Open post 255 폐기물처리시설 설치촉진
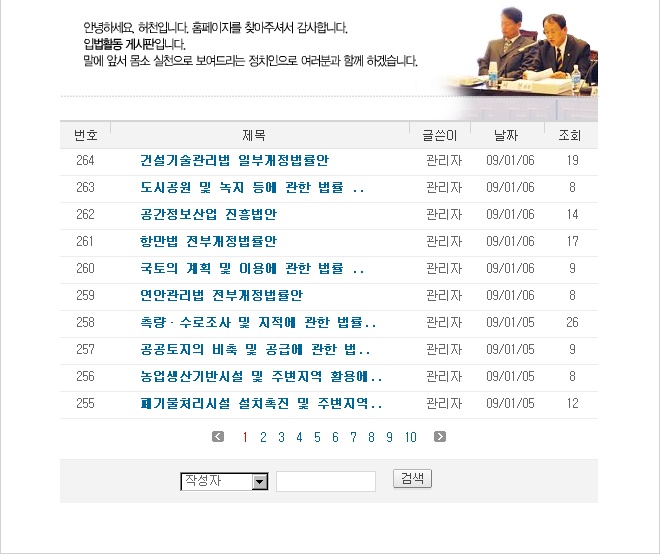This screenshot has height=554, width=660. (x=261, y=403)
